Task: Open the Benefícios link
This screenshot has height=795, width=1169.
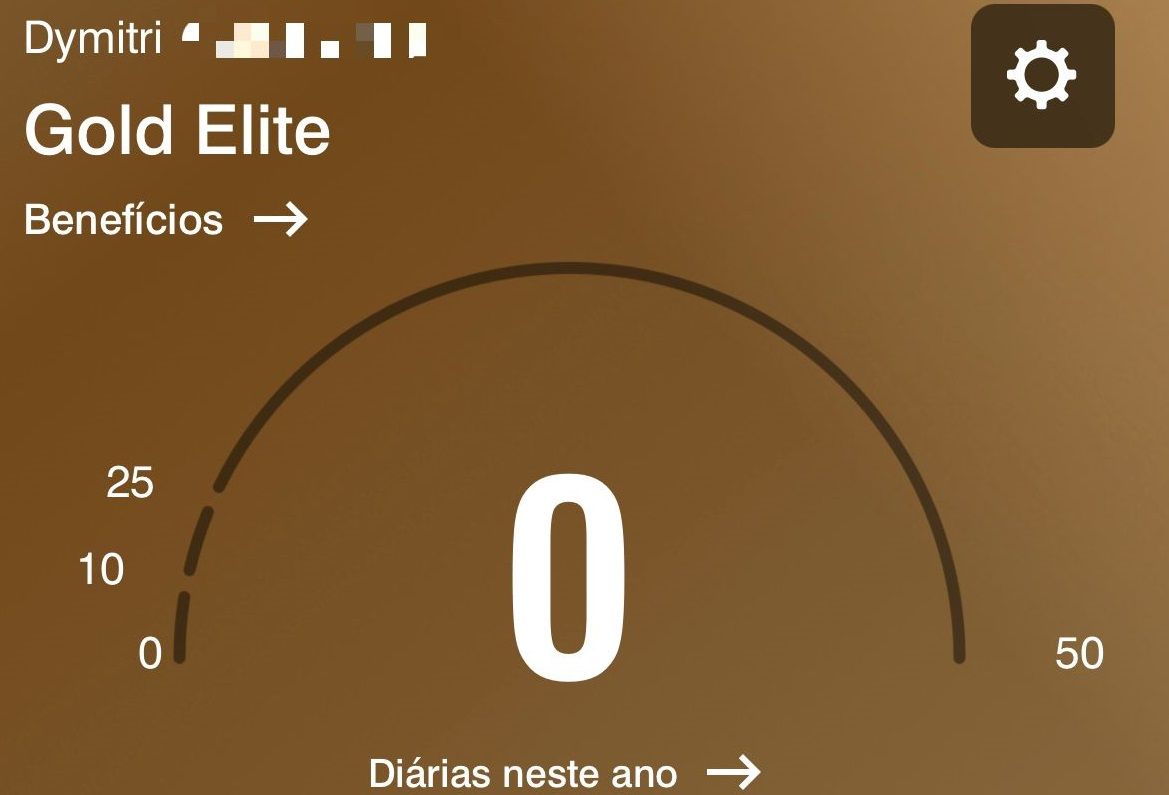Action: 165,219
